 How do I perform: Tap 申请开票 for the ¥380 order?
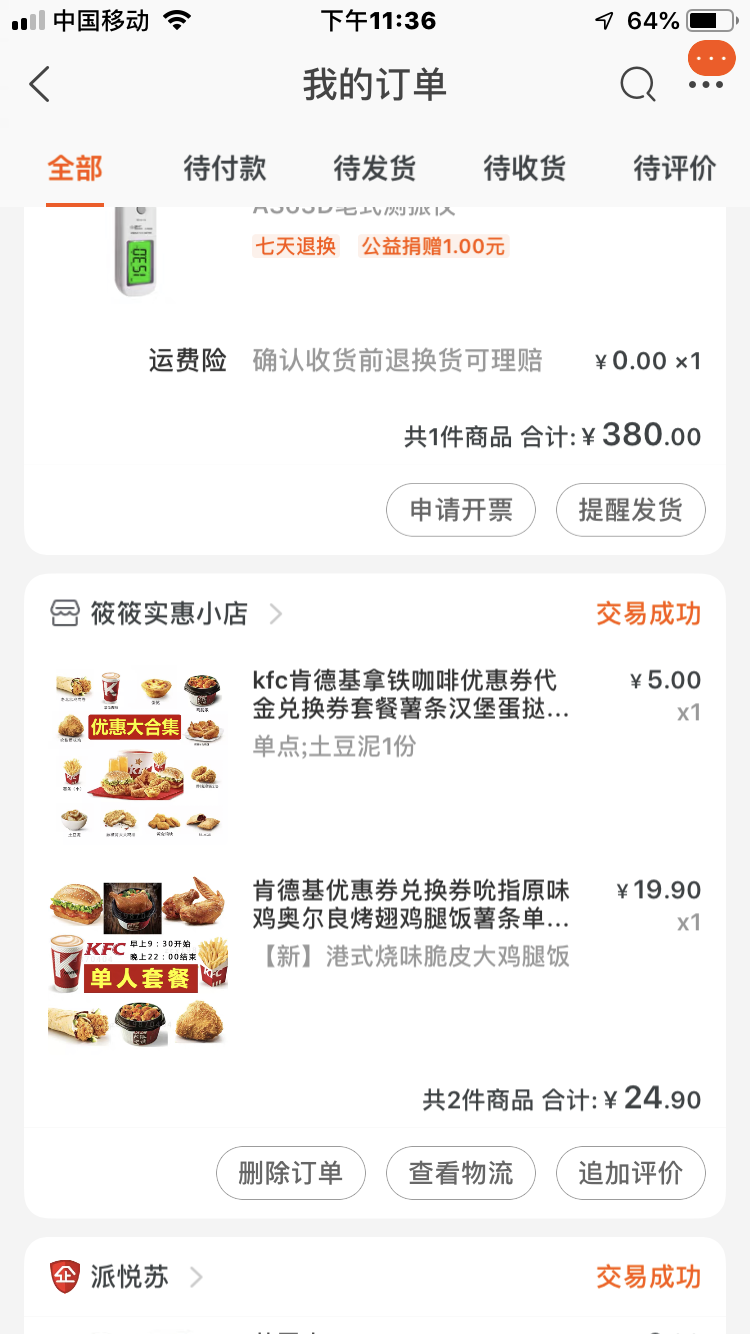[461, 510]
